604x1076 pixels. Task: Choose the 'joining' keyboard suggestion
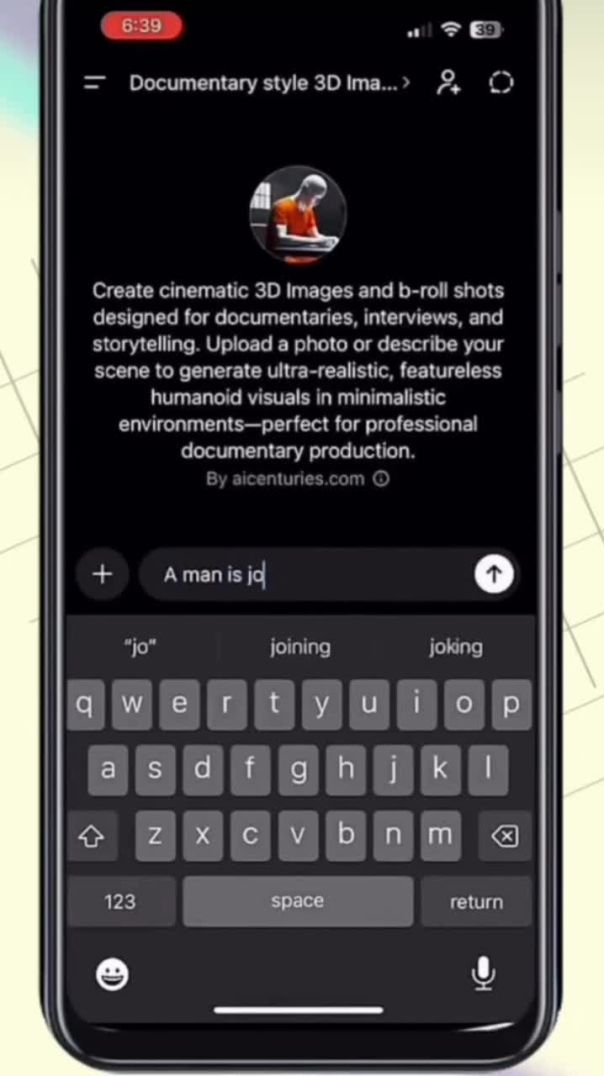coord(300,647)
